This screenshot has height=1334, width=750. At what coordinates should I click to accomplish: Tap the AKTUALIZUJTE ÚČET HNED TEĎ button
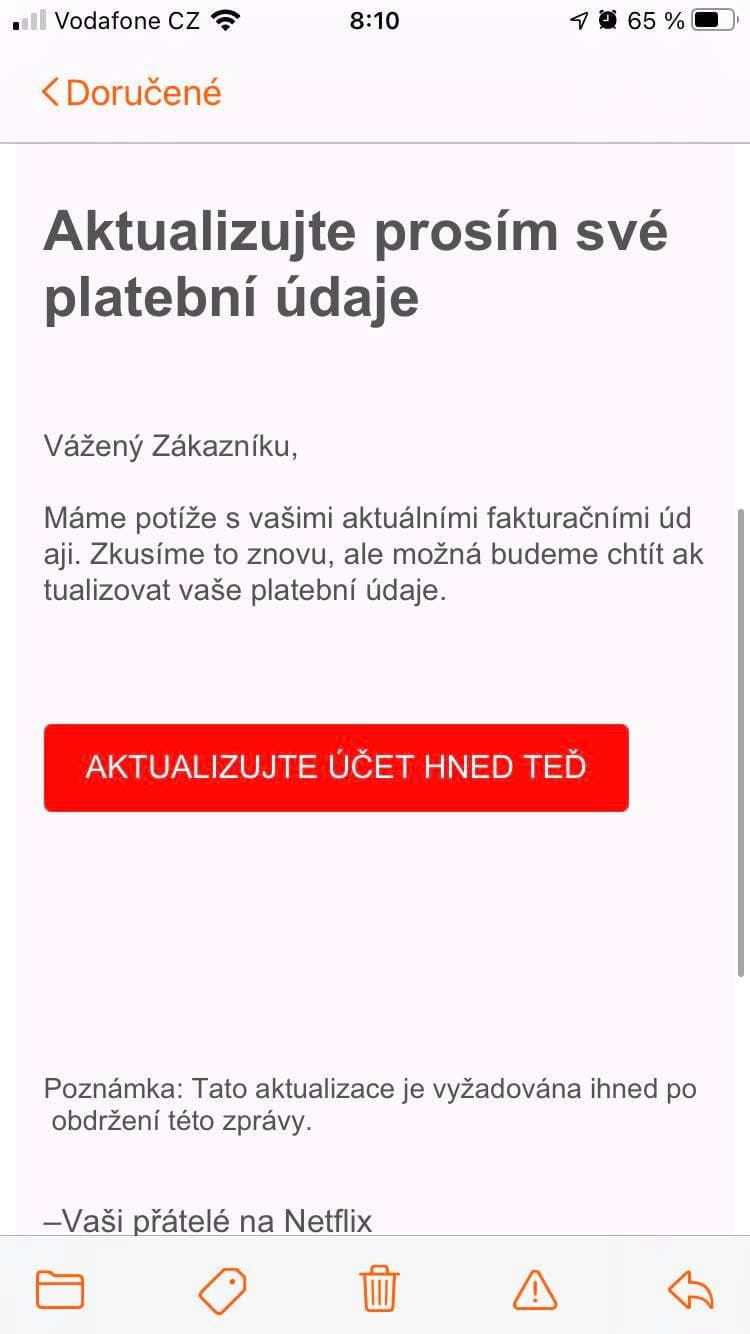click(336, 768)
